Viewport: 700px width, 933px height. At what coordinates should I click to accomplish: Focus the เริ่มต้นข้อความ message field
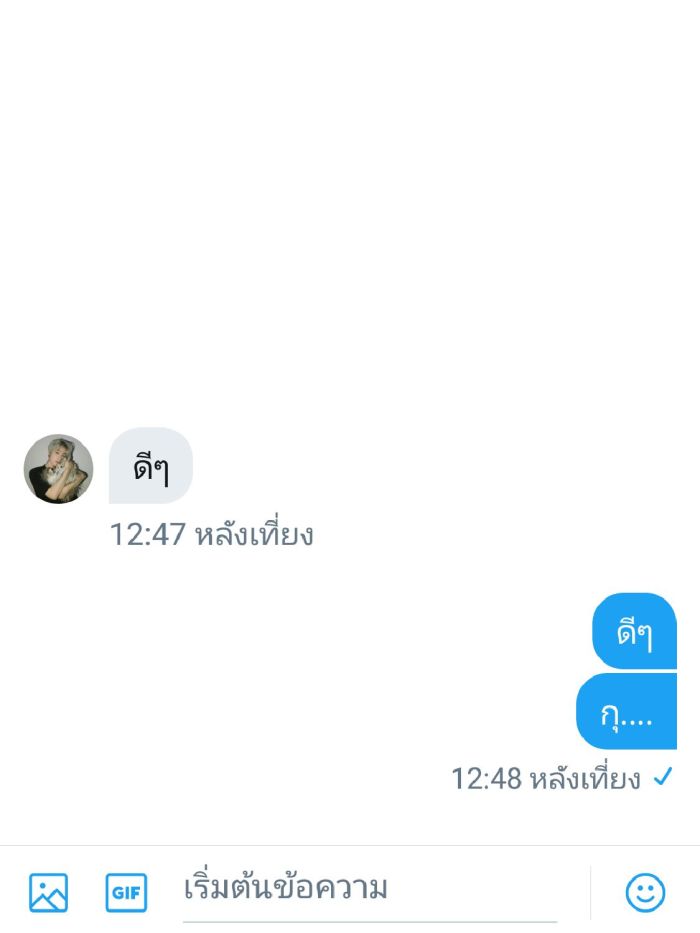[x=370, y=888]
